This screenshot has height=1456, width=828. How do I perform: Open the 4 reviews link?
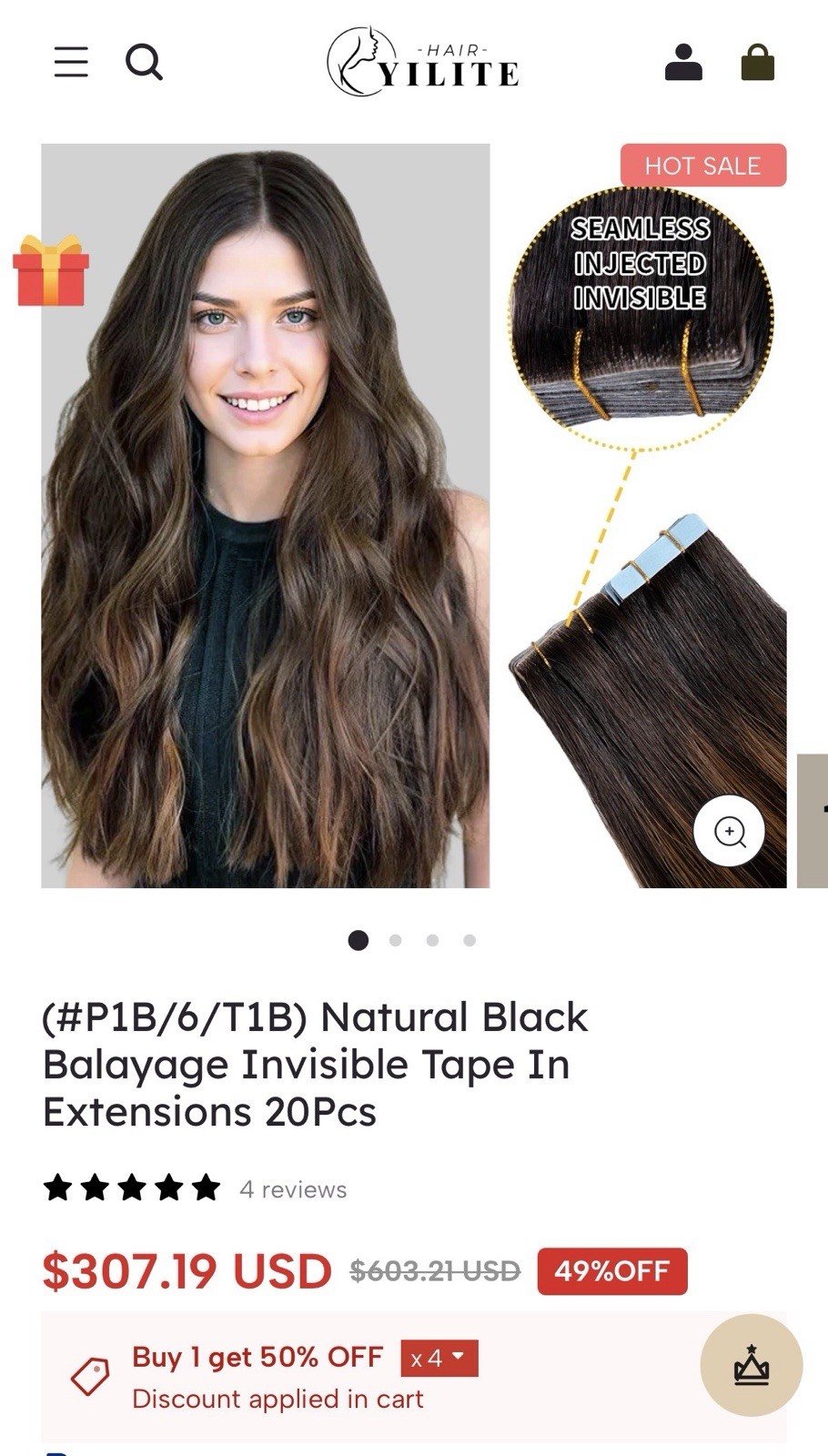pos(293,1189)
